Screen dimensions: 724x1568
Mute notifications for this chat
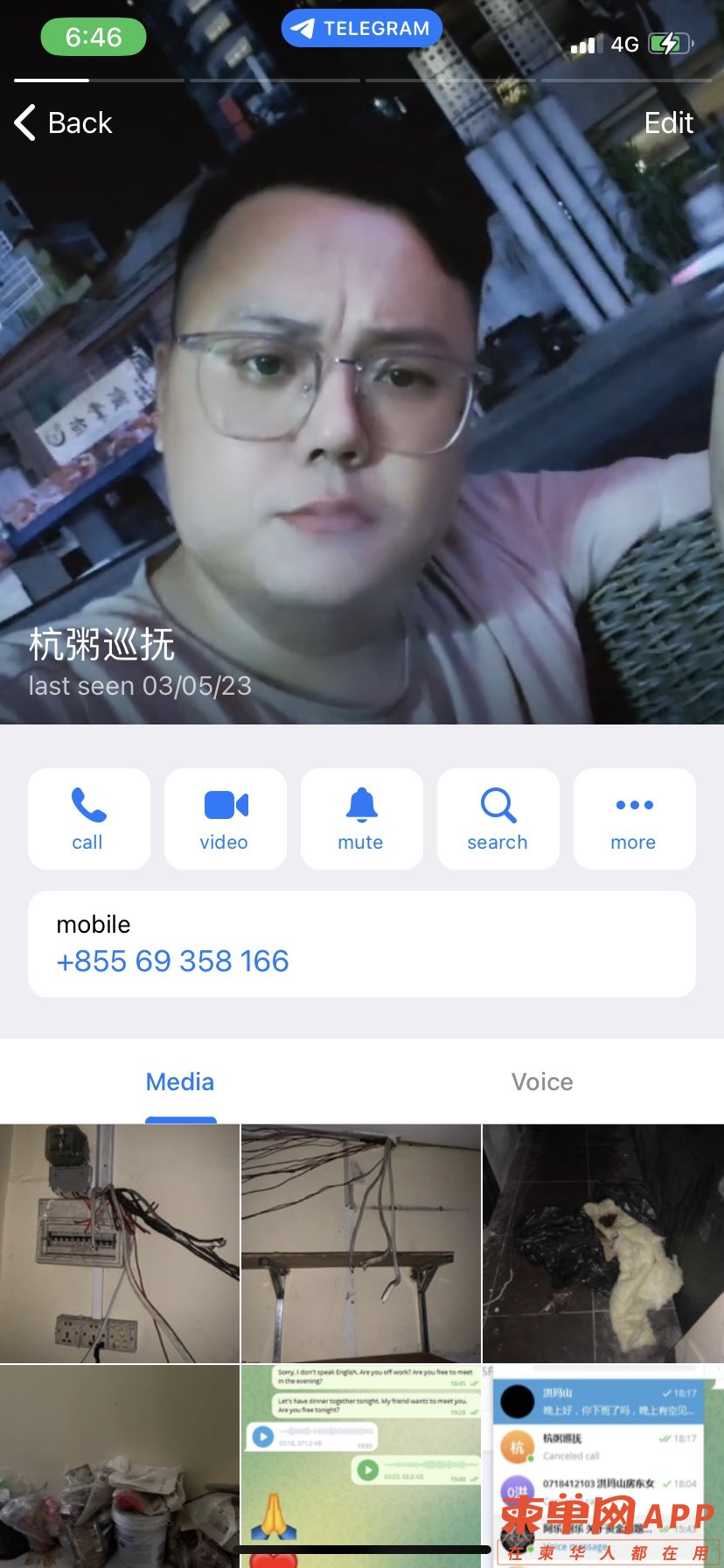click(361, 819)
